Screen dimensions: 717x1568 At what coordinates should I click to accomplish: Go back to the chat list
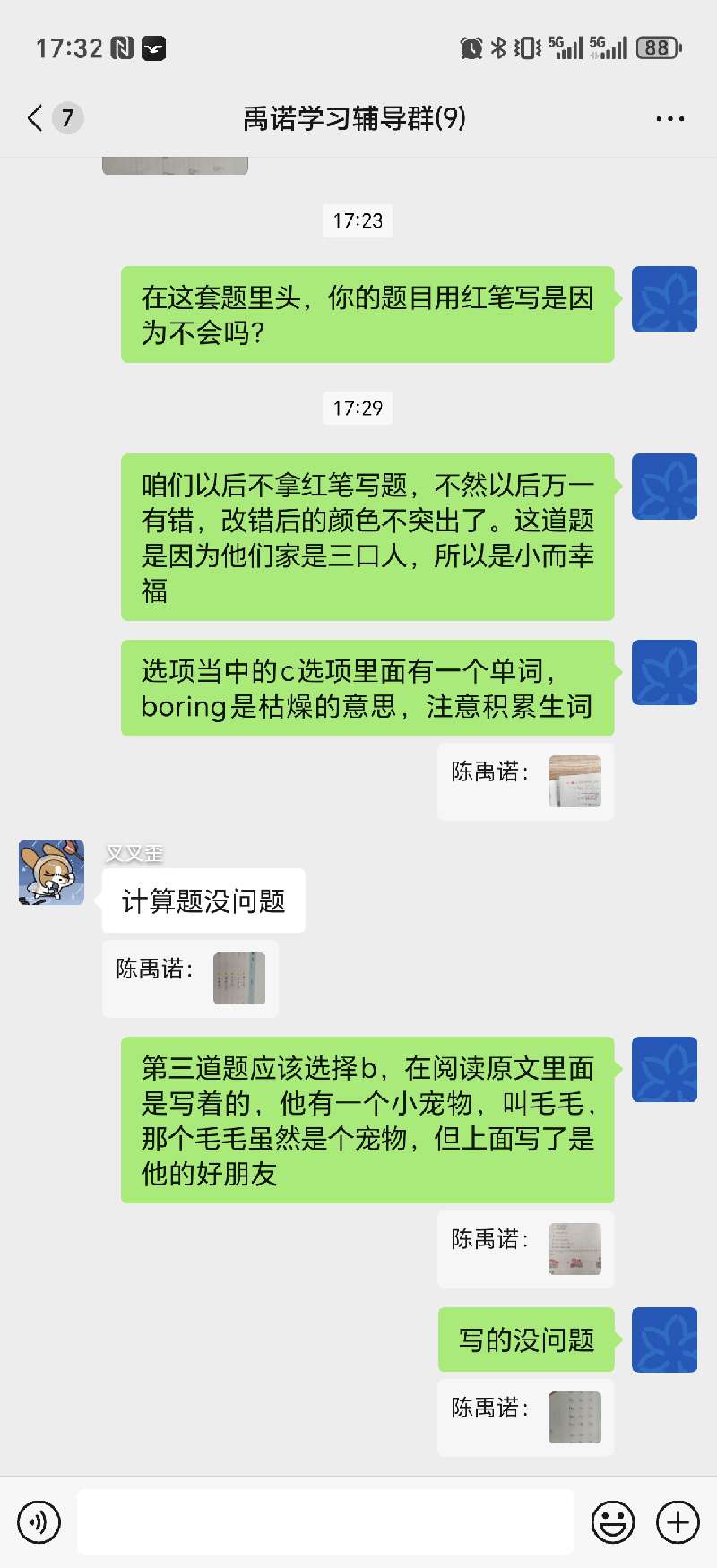(x=36, y=118)
